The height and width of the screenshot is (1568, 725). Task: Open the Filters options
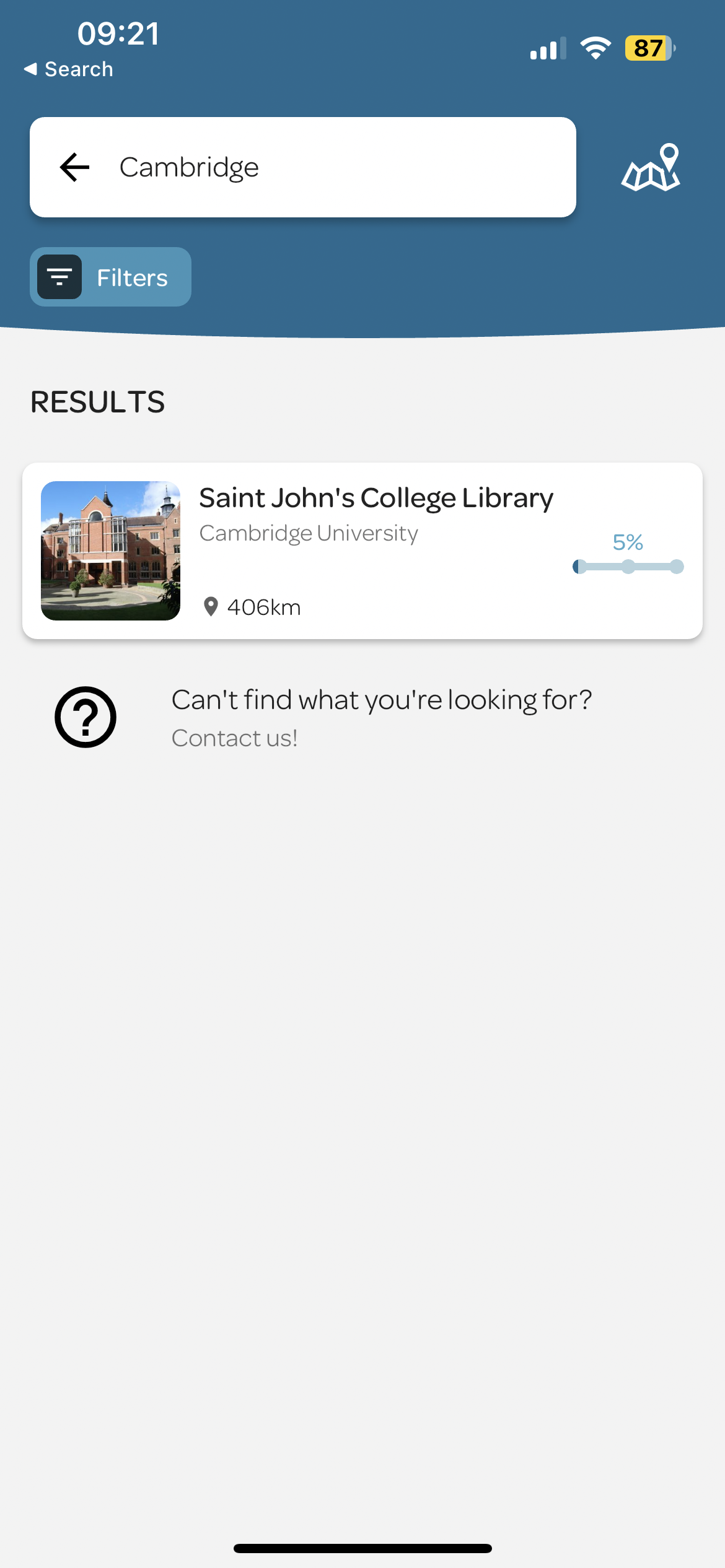pos(111,277)
